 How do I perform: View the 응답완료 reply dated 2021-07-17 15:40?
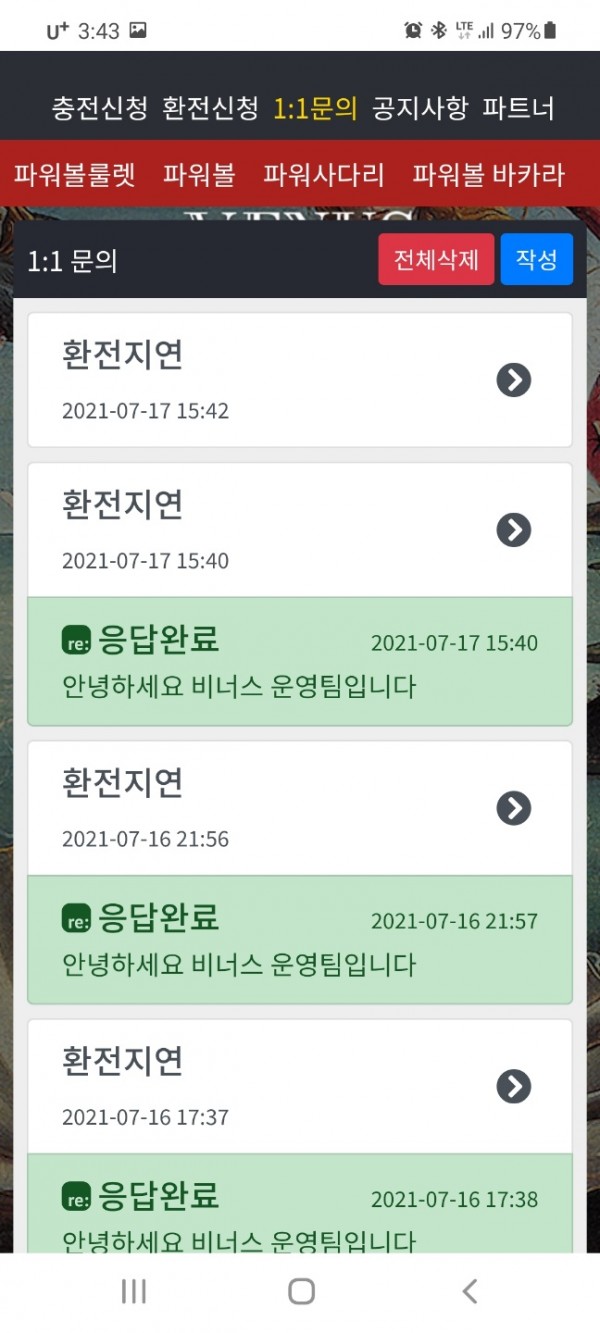[x=300, y=661]
